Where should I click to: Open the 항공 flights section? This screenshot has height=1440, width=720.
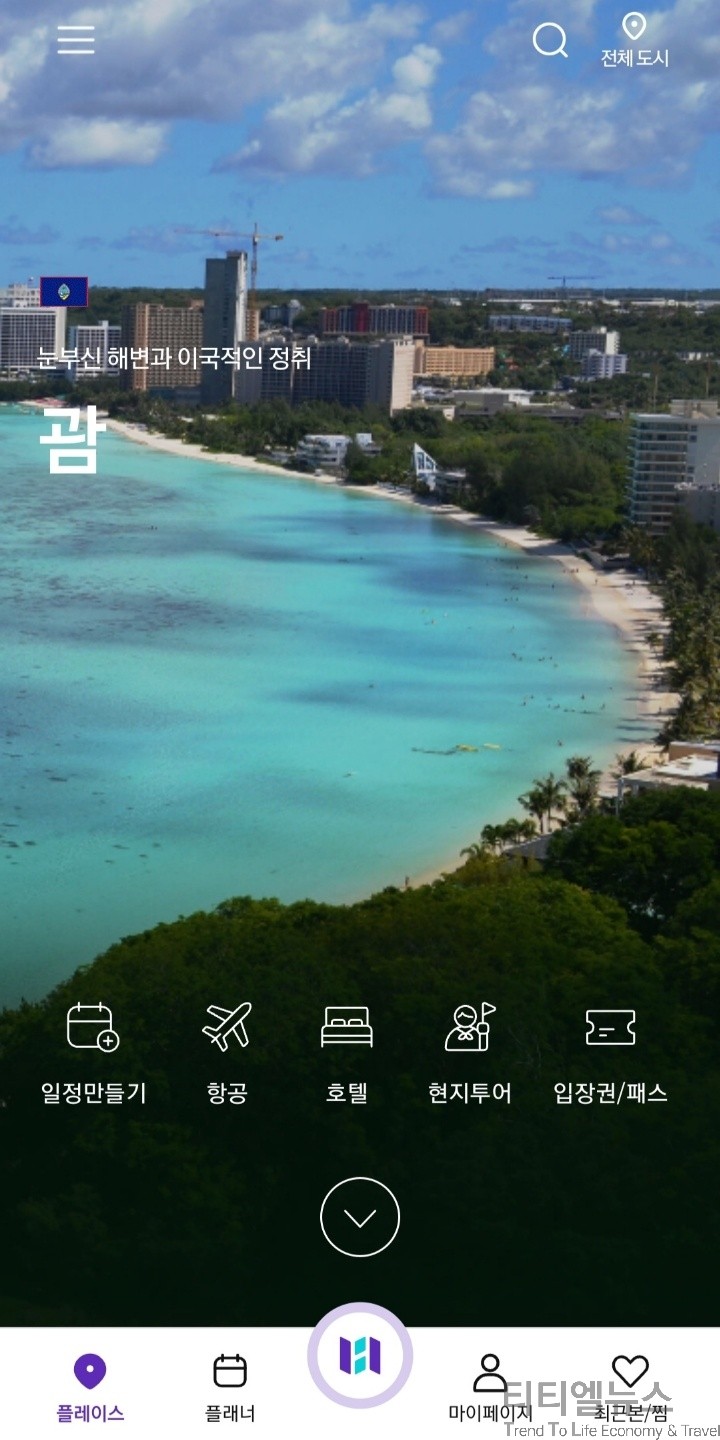click(227, 1053)
